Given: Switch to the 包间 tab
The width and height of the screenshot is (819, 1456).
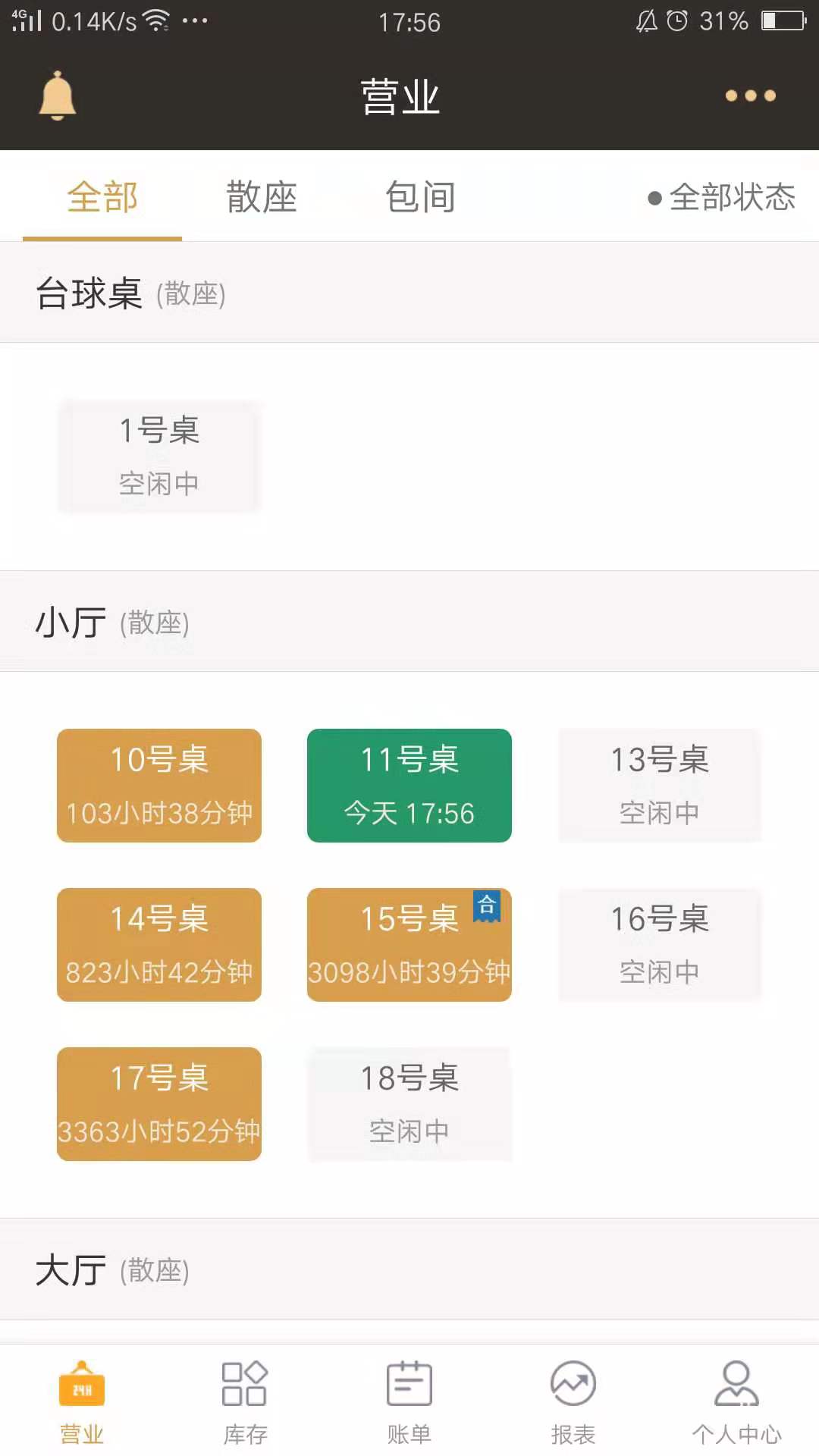Looking at the screenshot, I should pos(420,197).
